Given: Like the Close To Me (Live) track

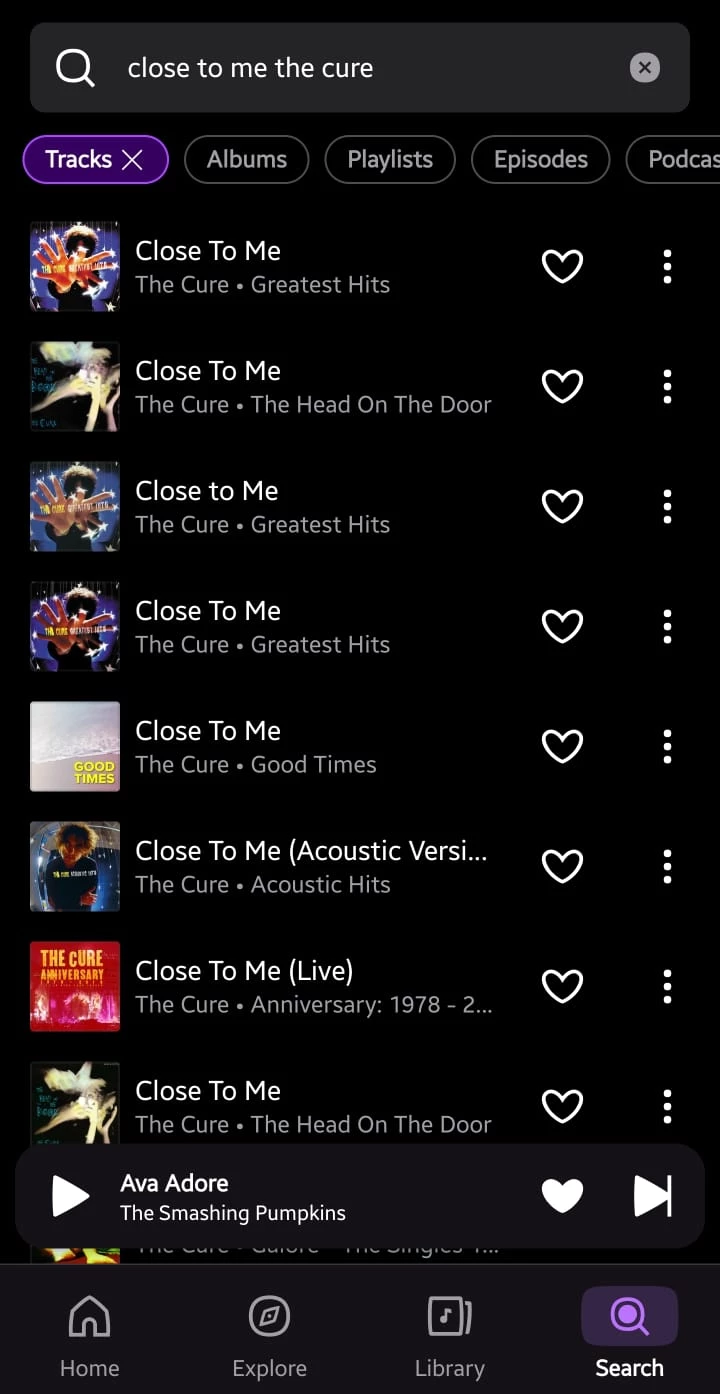Looking at the screenshot, I should coord(562,986).
